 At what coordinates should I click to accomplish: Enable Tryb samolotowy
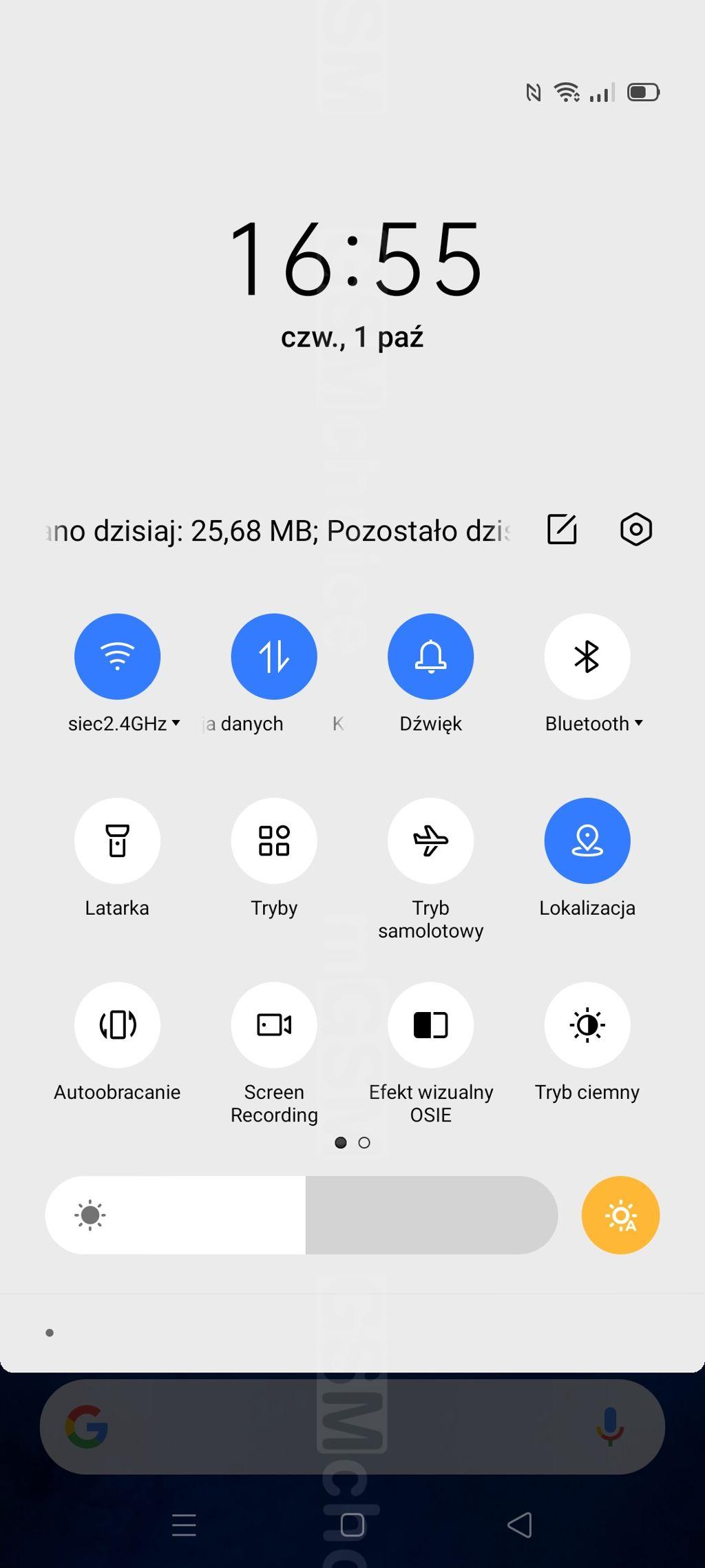tap(431, 840)
